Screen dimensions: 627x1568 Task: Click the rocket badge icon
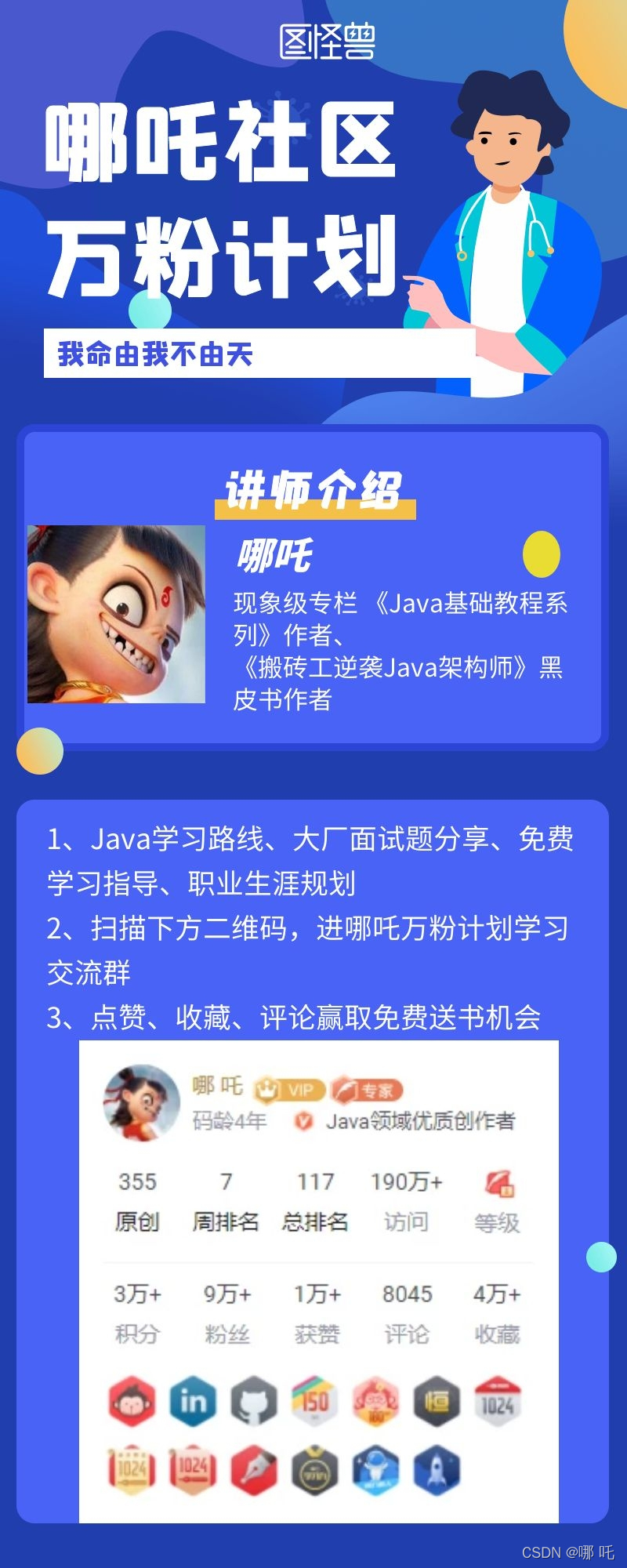[x=436, y=1472]
